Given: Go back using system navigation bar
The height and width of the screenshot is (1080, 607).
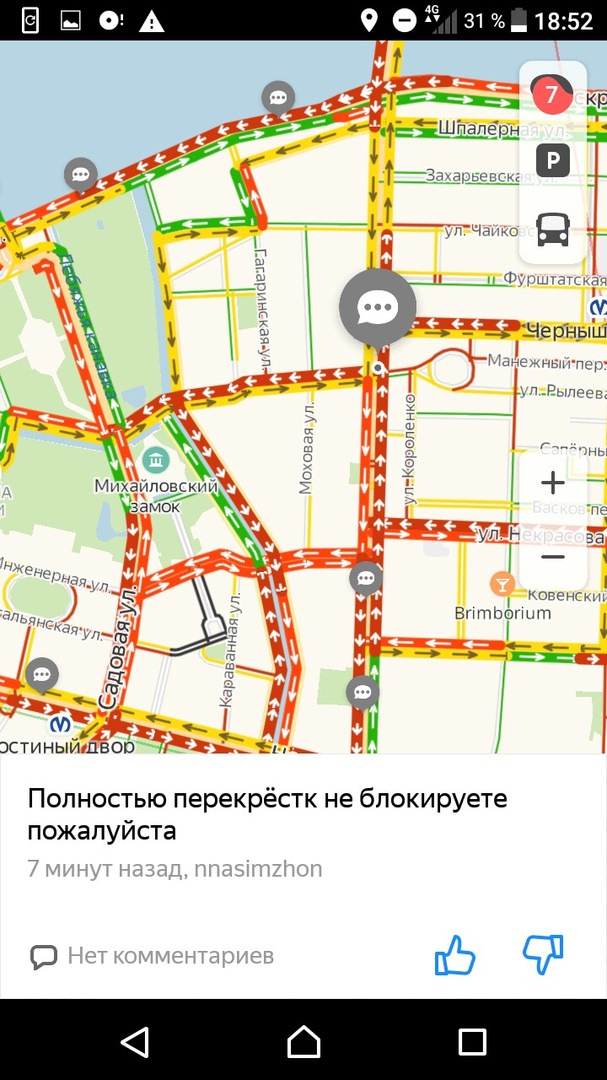Looking at the screenshot, I should [x=134, y=1041].
